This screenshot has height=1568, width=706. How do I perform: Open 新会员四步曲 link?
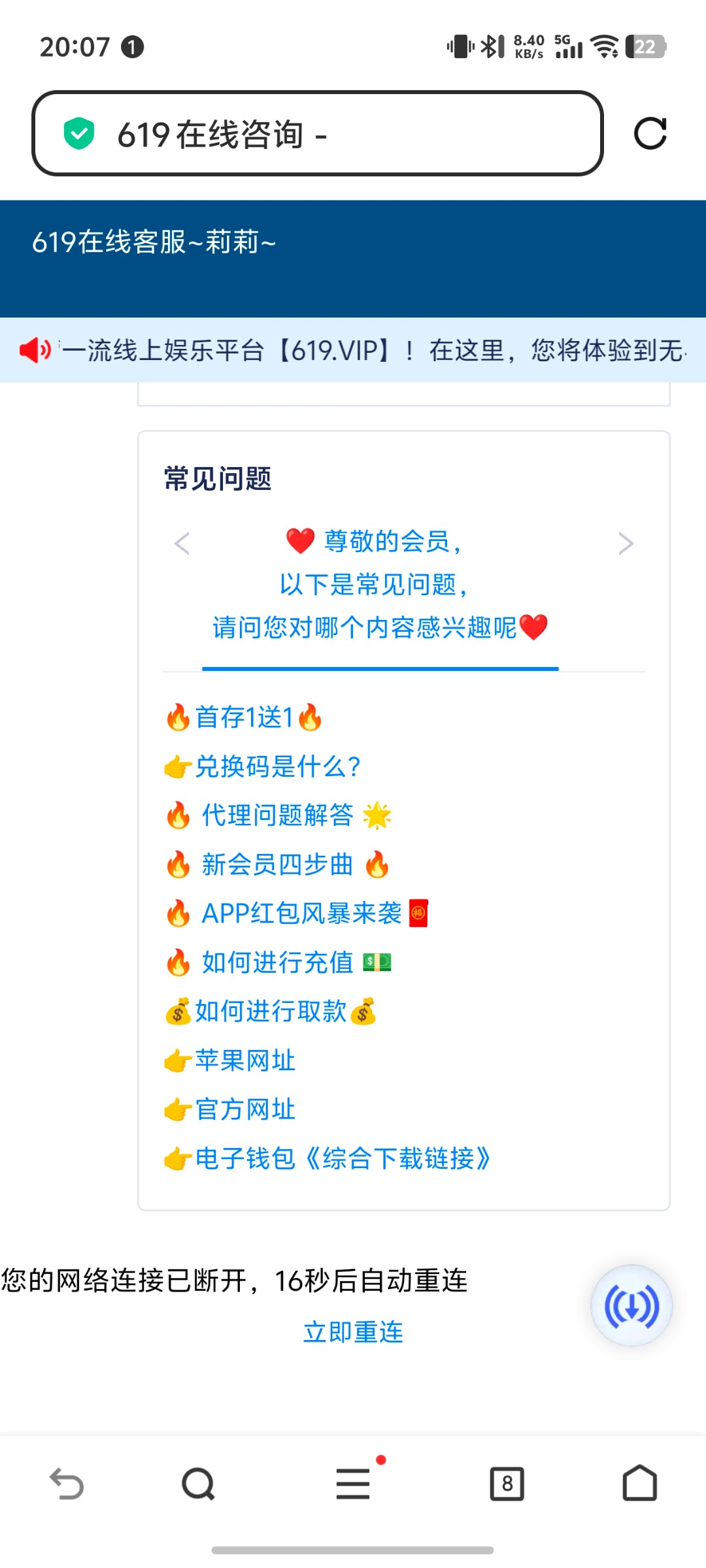click(277, 864)
